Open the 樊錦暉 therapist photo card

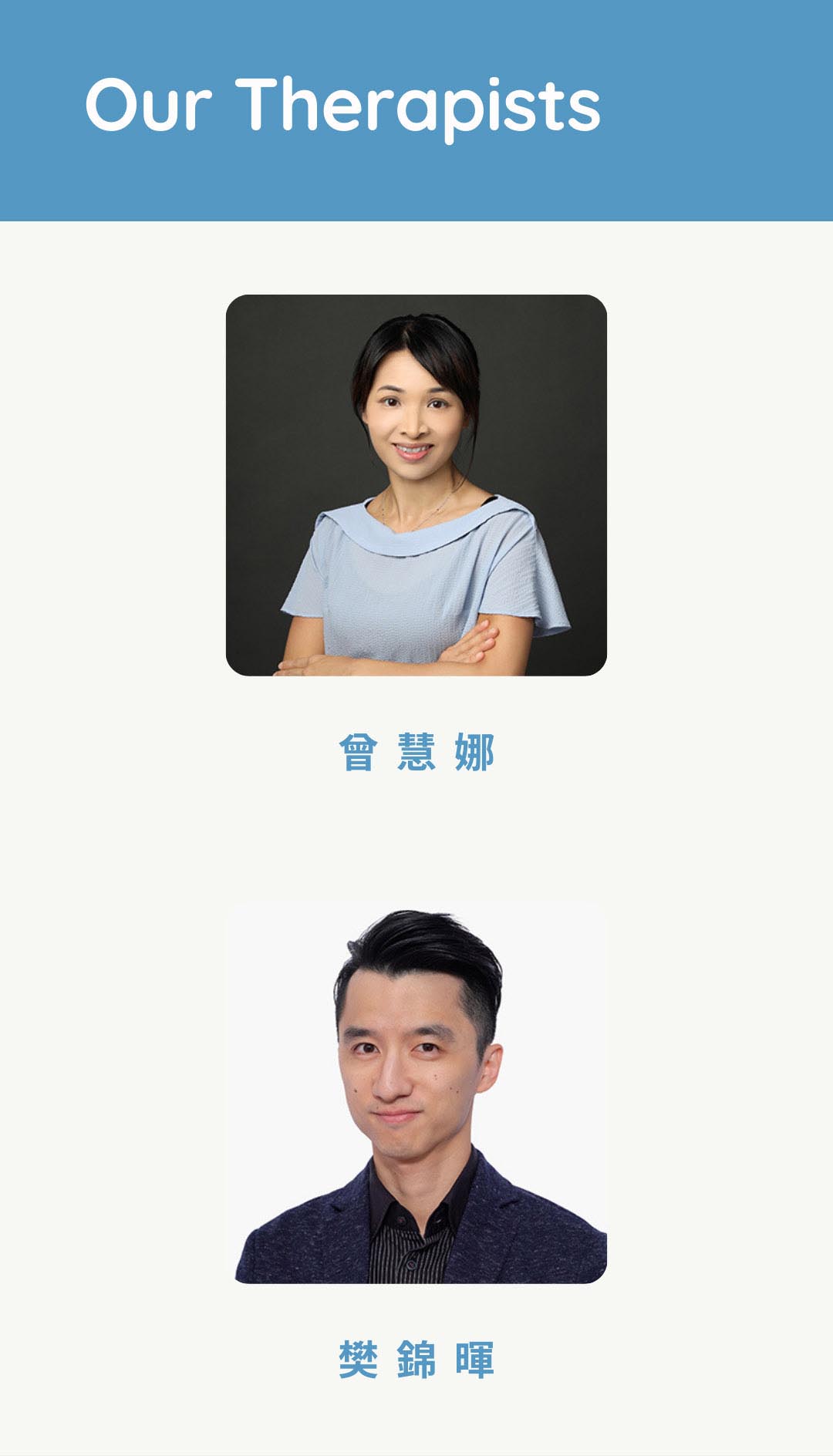(x=416, y=1092)
